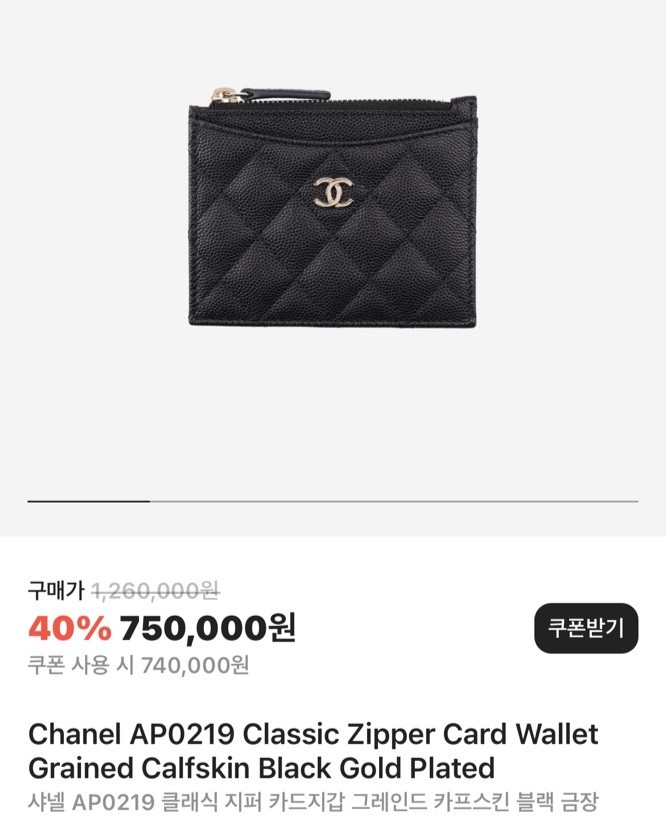Open the Chanel card wallet product image
The image size is (666, 835).
(x=333, y=208)
